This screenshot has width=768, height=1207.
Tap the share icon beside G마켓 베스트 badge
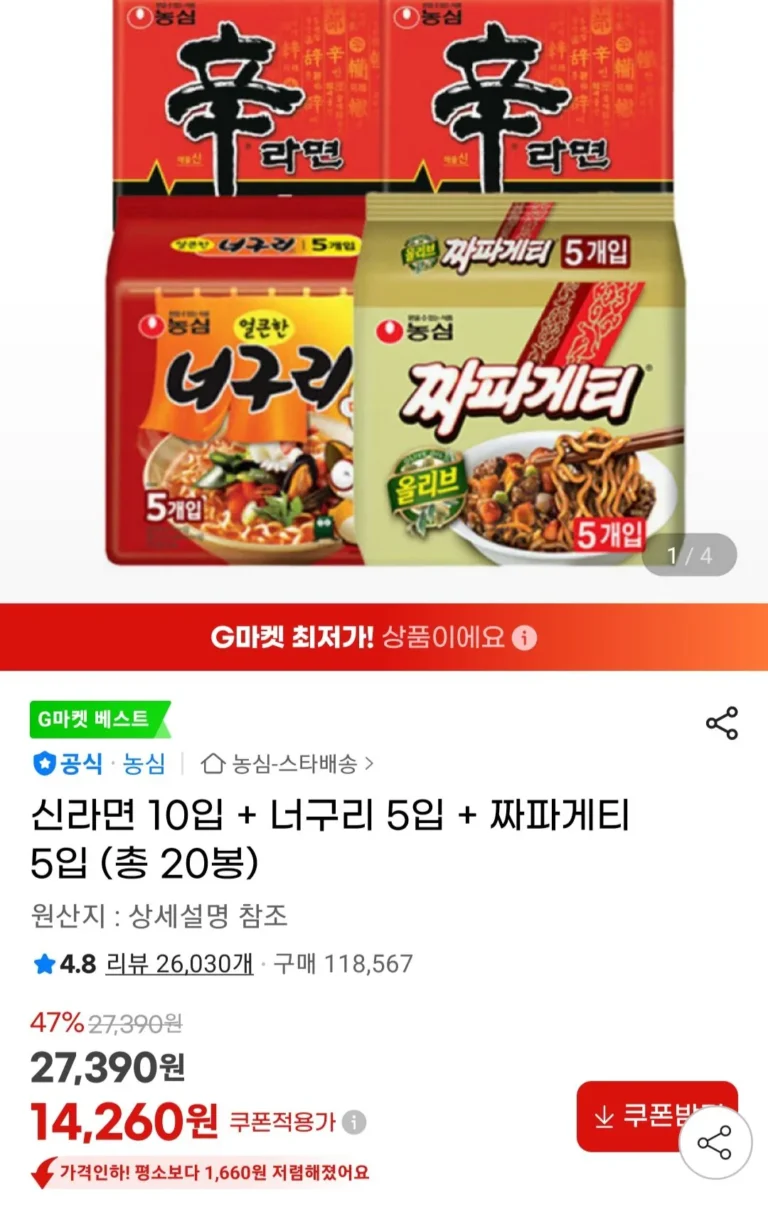tap(721, 722)
